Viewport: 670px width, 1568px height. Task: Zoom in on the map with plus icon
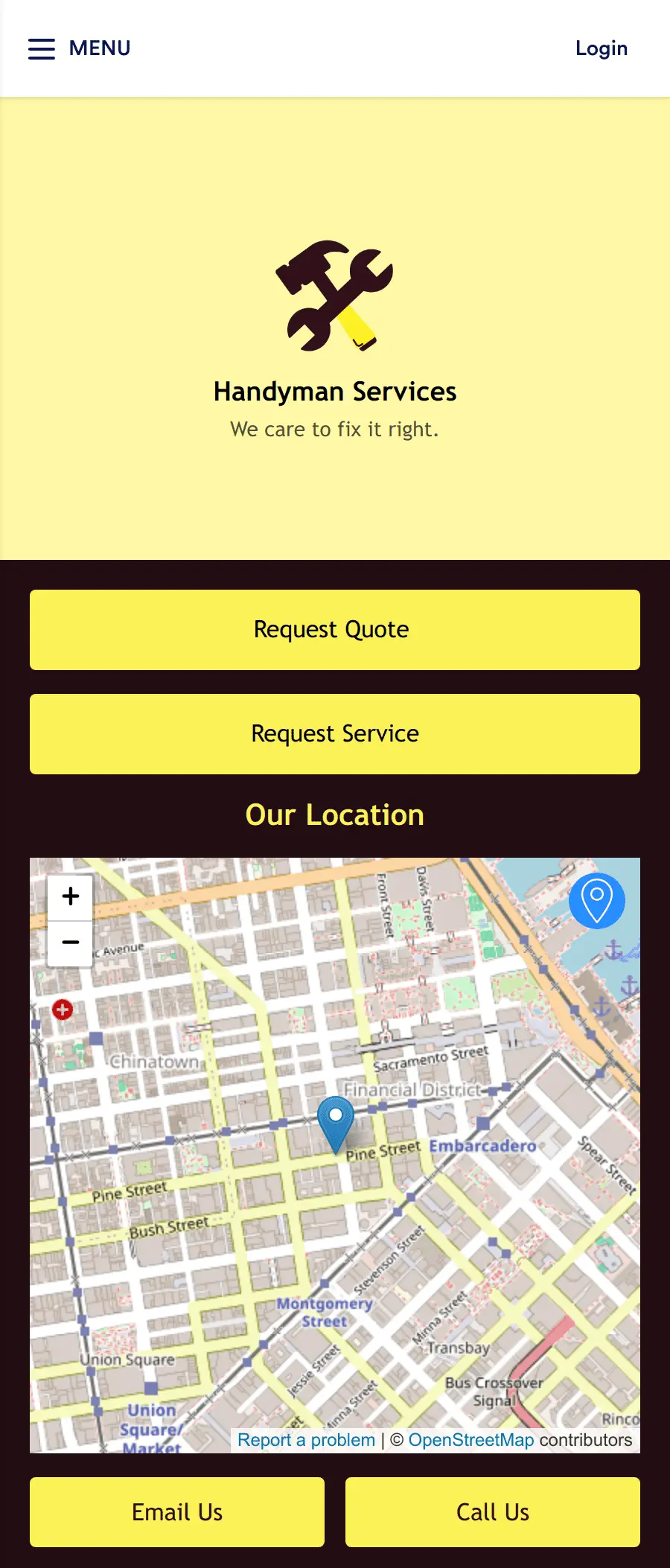point(69,896)
